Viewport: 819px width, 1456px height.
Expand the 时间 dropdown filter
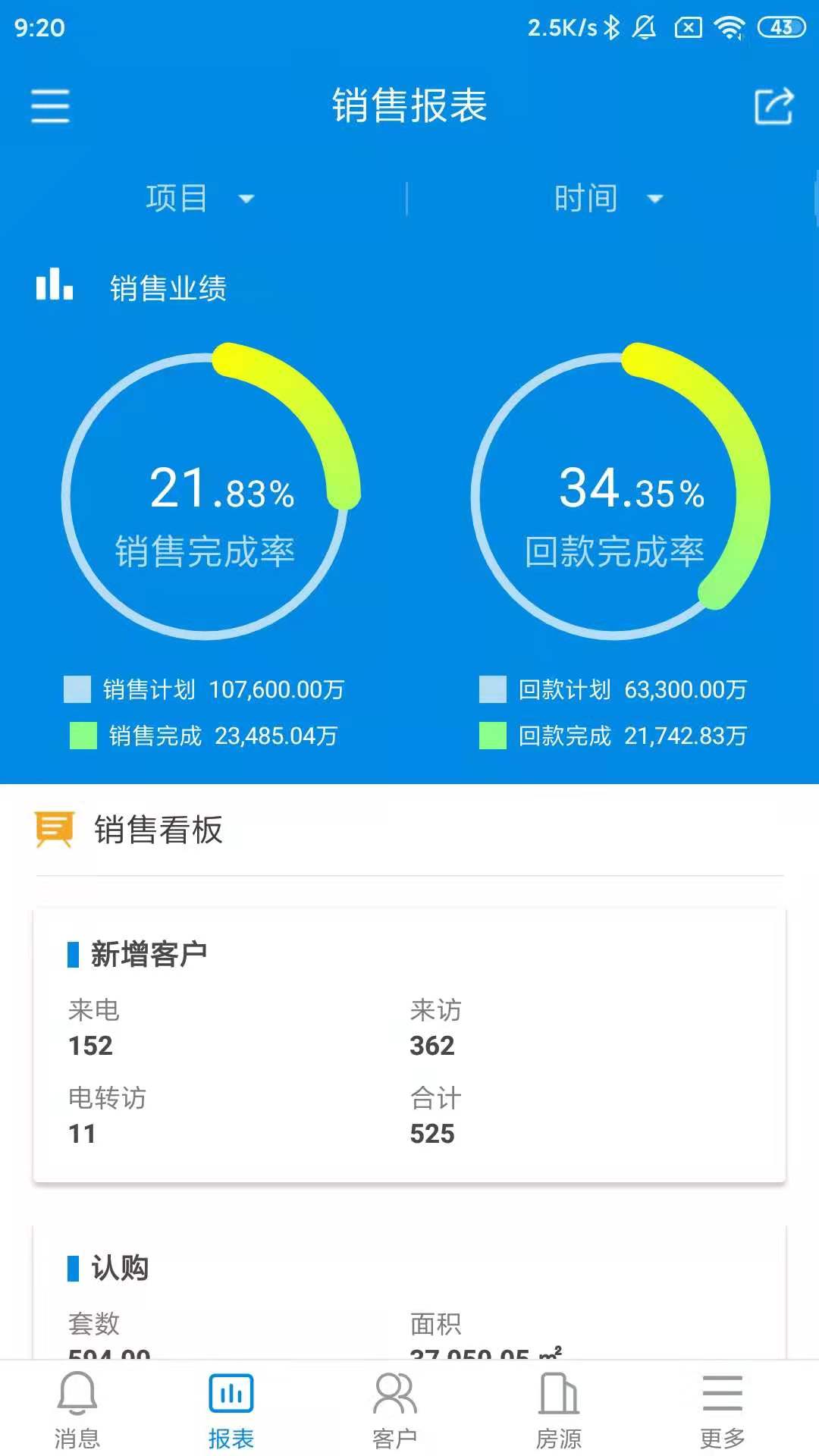pyautogui.click(x=608, y=199)
